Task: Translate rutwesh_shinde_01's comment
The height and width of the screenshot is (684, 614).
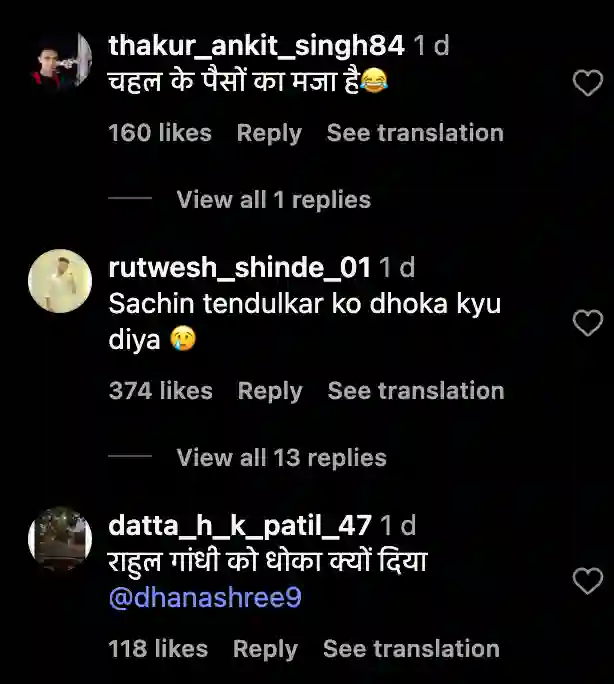Action: [416, 391]
